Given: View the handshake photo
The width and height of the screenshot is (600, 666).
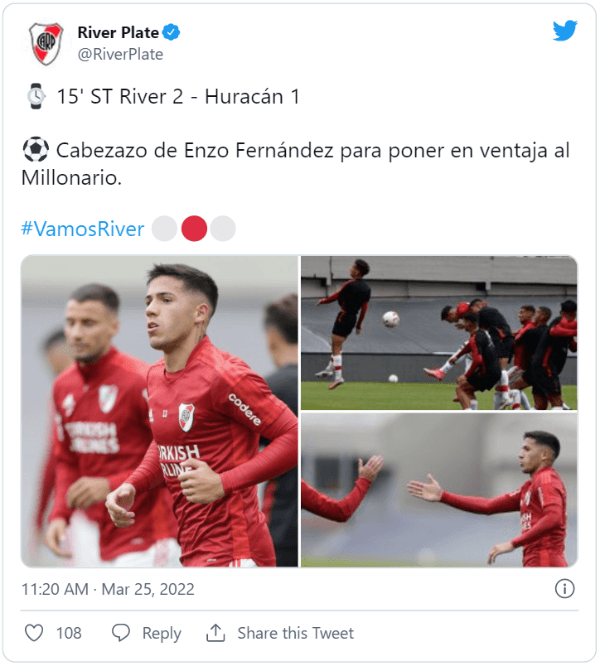Looking at the screenshot, I should pos(439,491).
